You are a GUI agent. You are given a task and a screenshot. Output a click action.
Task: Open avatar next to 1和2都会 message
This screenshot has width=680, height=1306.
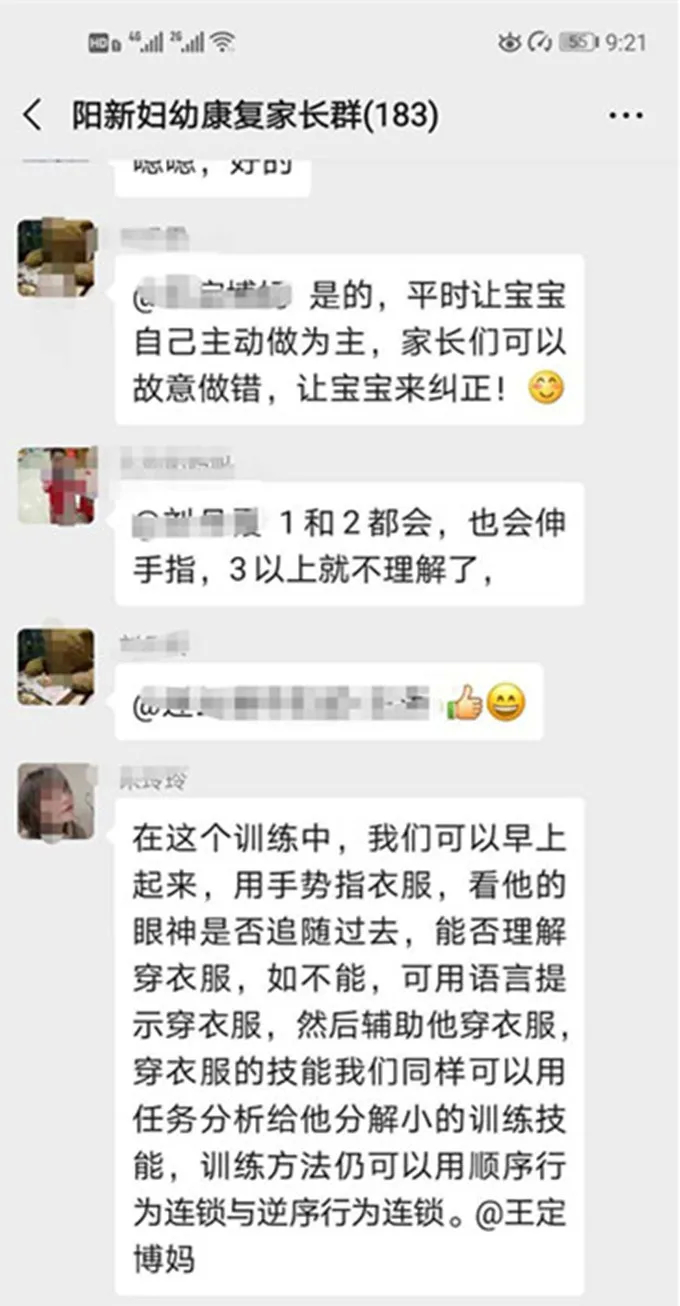pyautogui.click(x=56, y=485)
